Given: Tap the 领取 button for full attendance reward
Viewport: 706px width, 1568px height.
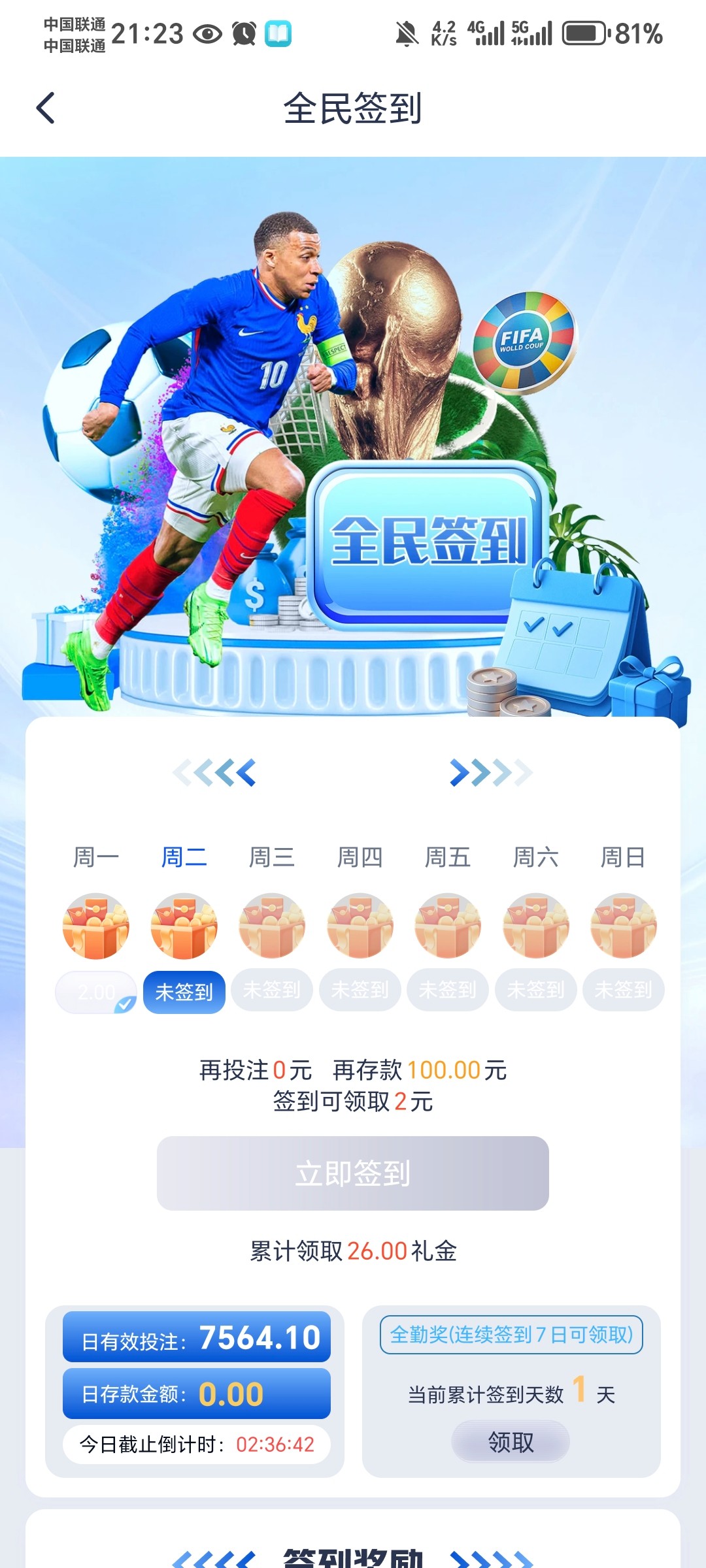Looking at the screenshot, I should (511, 1441).
